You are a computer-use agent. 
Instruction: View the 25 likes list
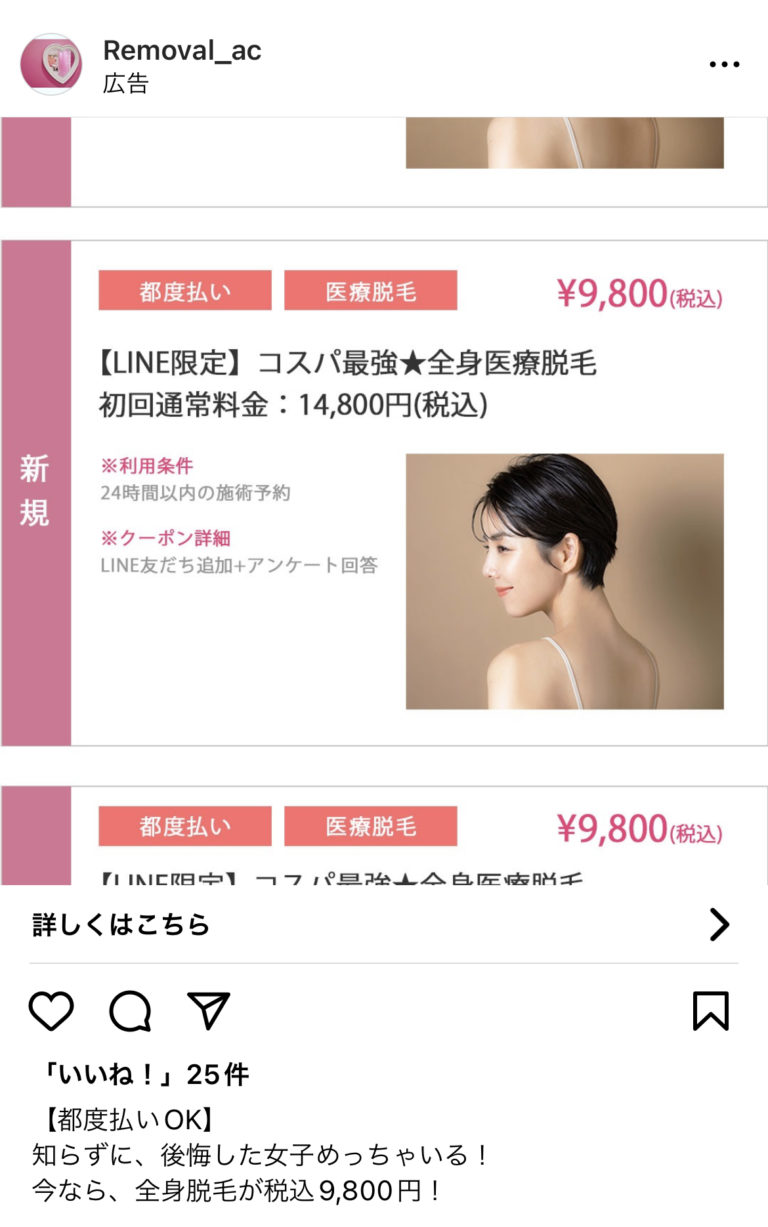click(141, 1075)
